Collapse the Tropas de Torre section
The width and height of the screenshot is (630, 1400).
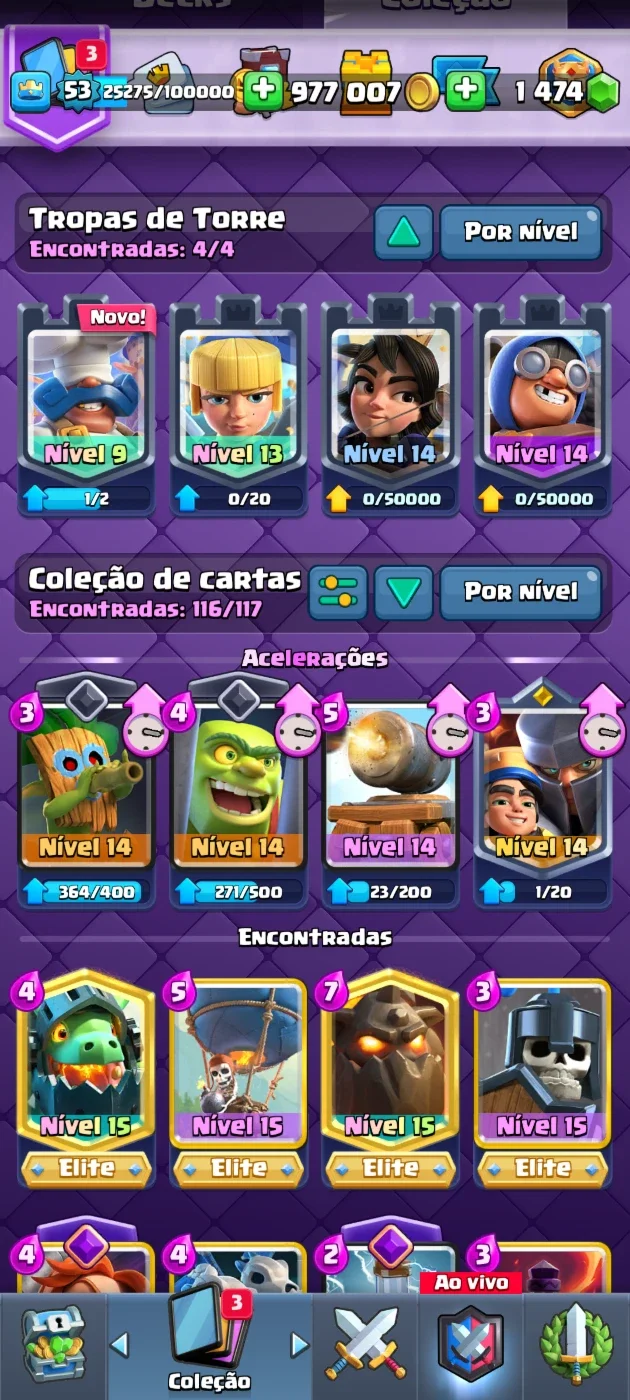(x=404, y=232)
